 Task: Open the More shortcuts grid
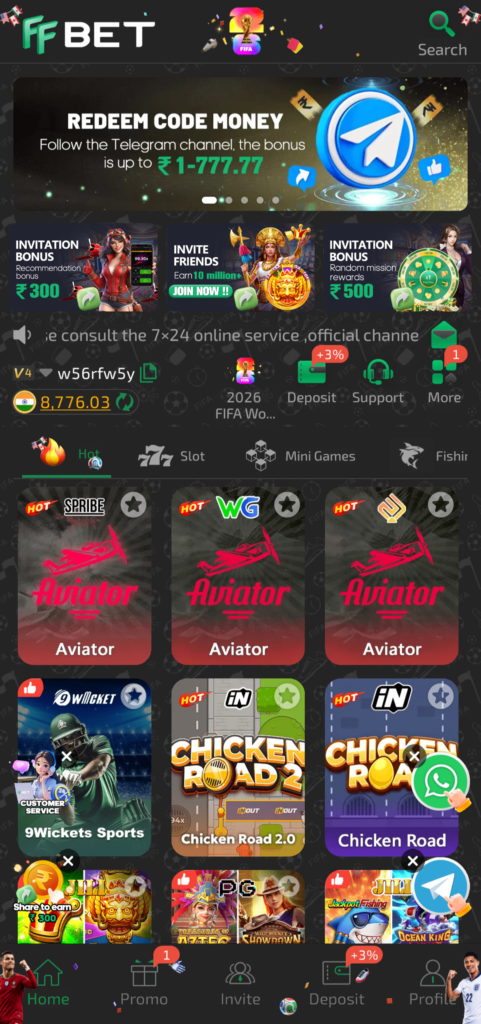[444, 381]
